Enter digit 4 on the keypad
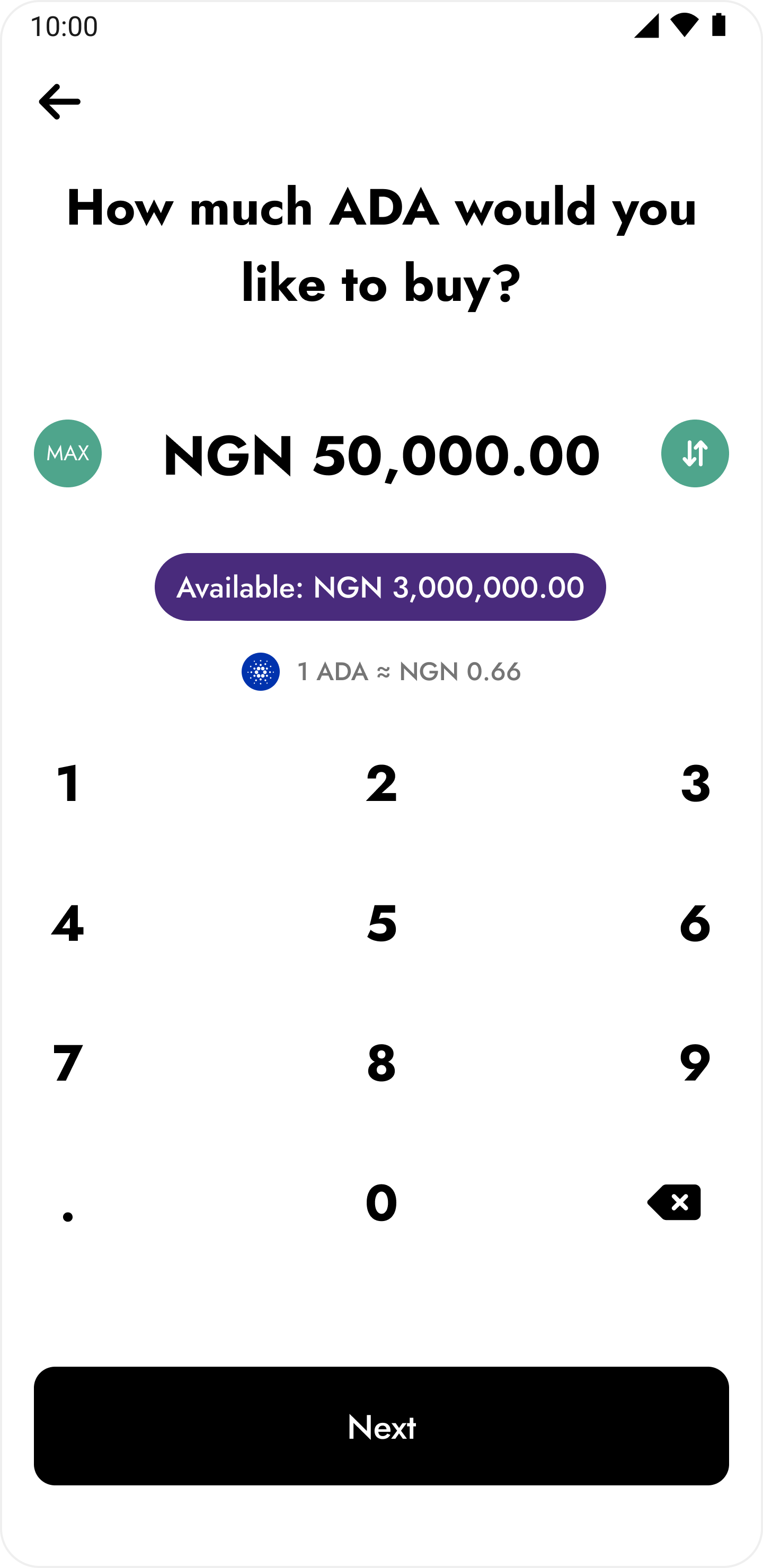 [x=68, y=923]
